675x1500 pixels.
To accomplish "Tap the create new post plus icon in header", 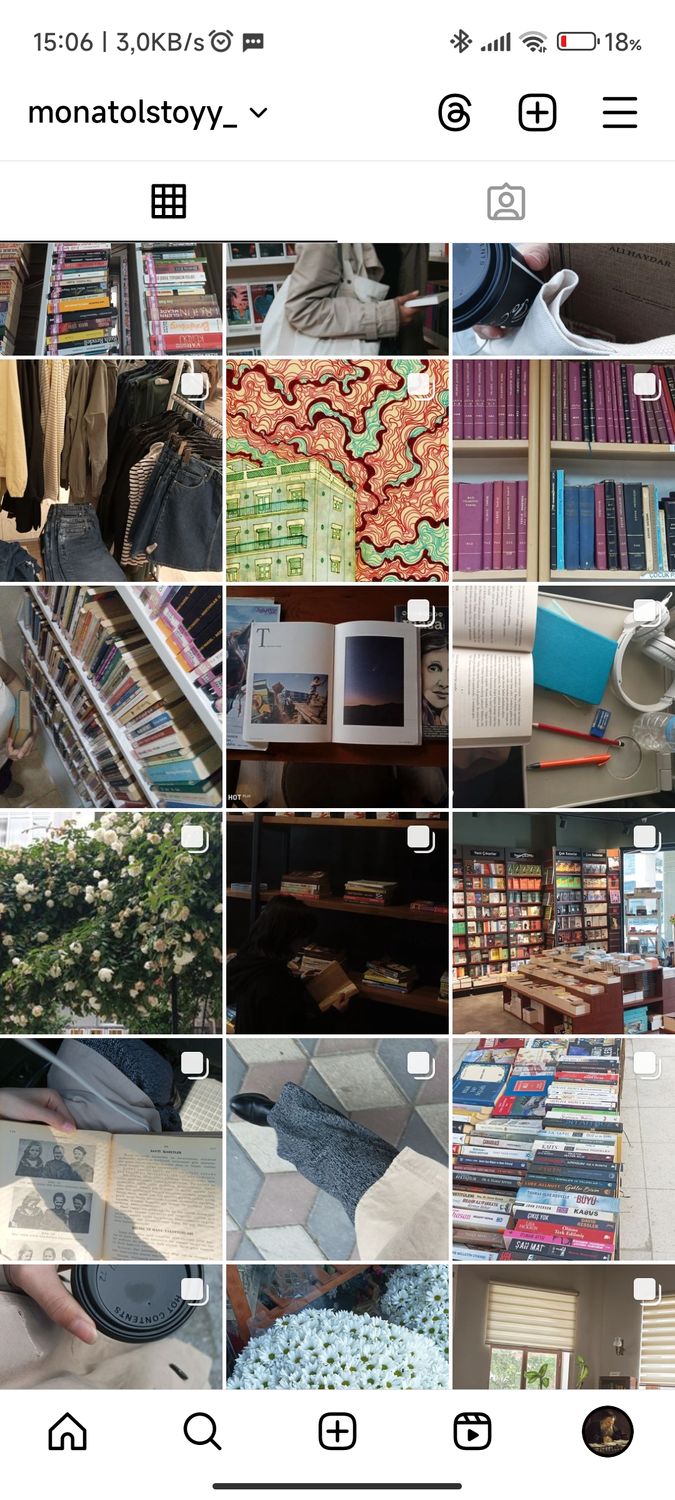I will pos(537,113).
